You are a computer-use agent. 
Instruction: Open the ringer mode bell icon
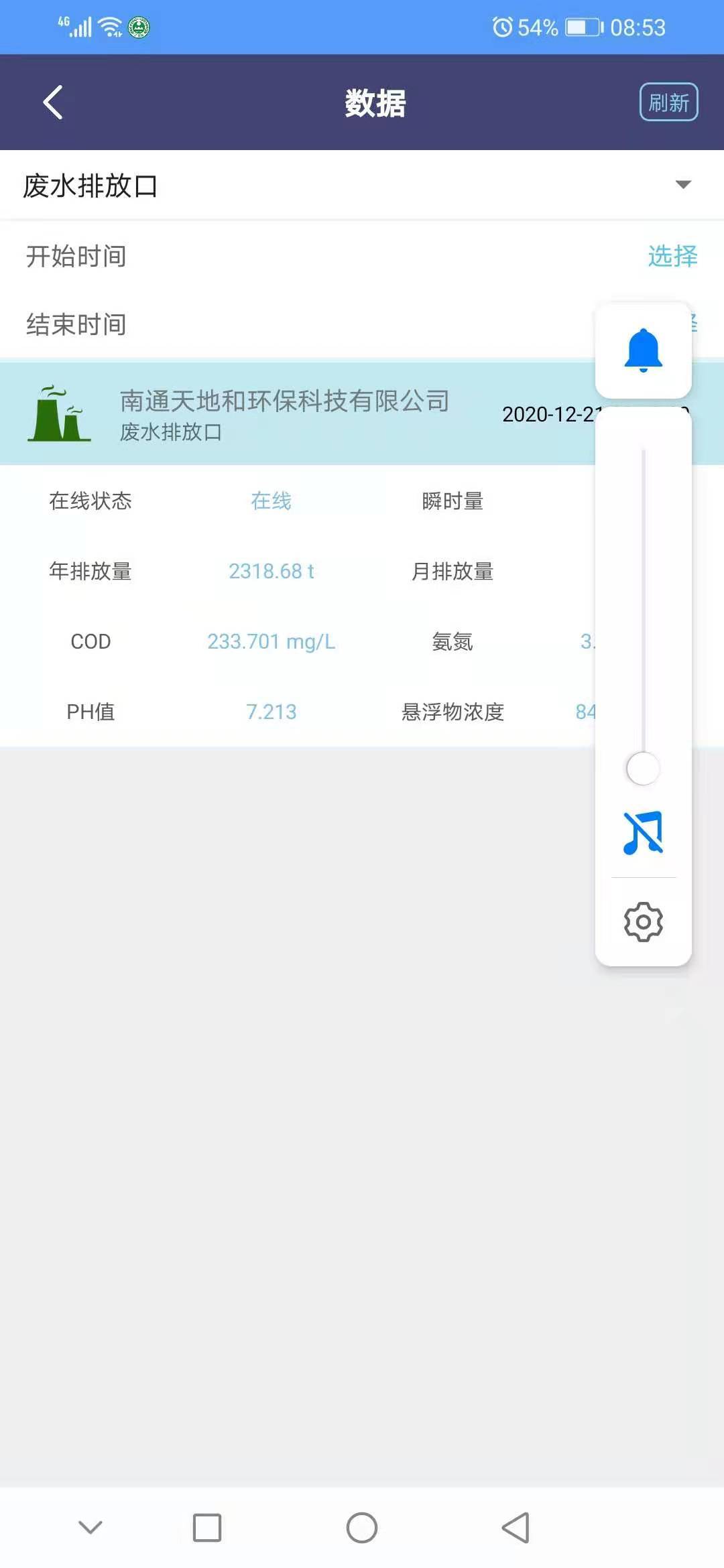click(x=643, y=350)
